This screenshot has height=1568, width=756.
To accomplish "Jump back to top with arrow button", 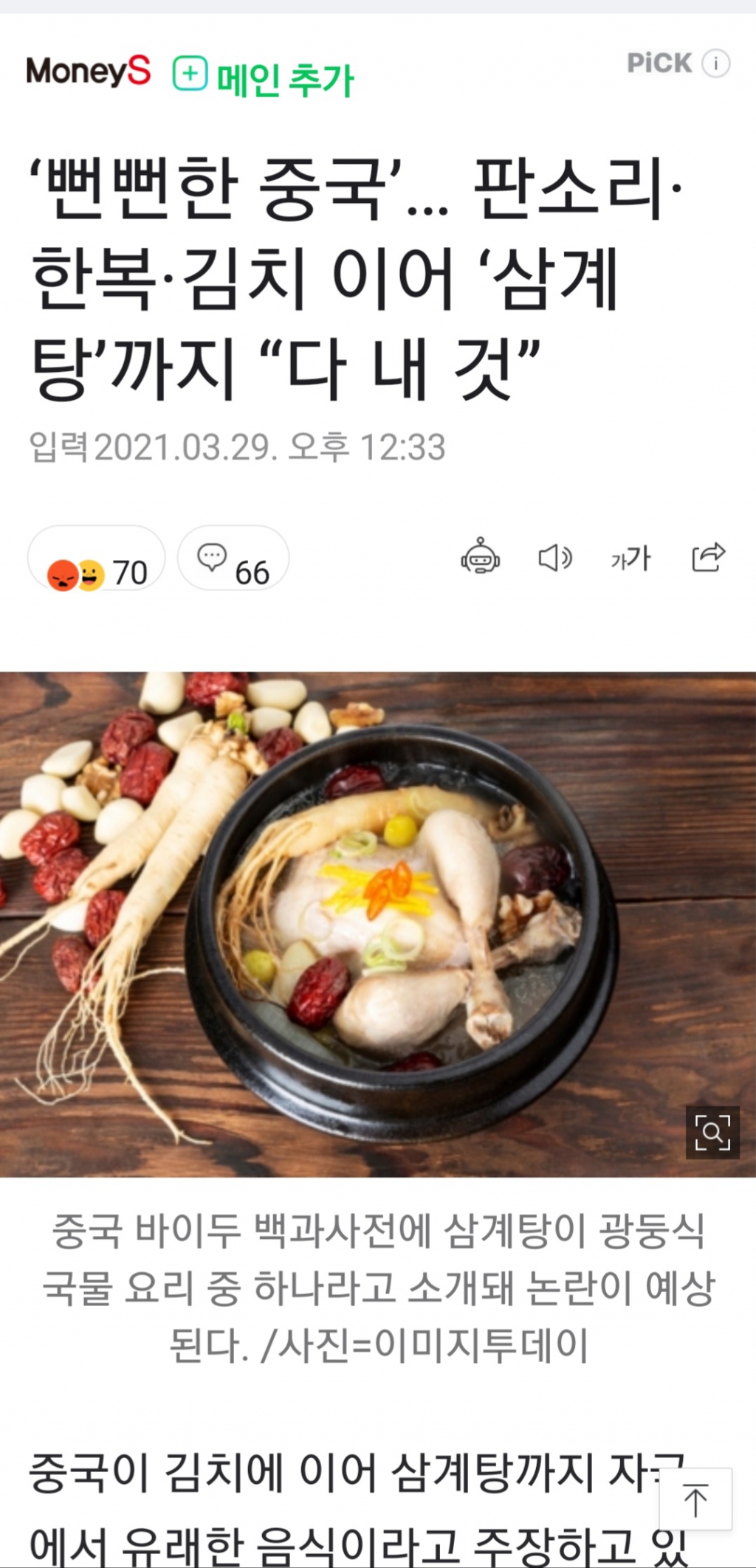I will 695,1500.
